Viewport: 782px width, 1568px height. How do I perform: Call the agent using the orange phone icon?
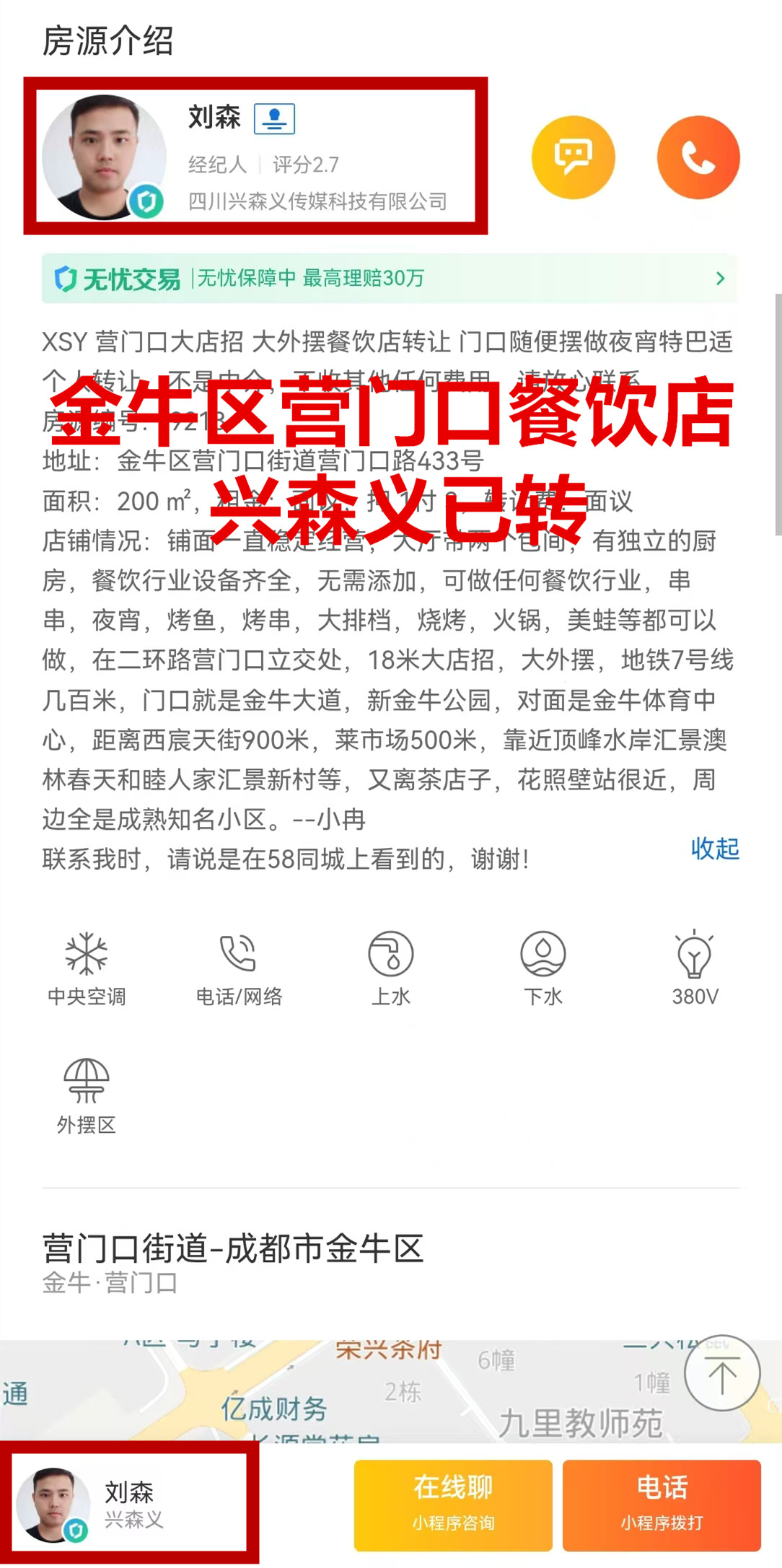[x=698, y=157]
